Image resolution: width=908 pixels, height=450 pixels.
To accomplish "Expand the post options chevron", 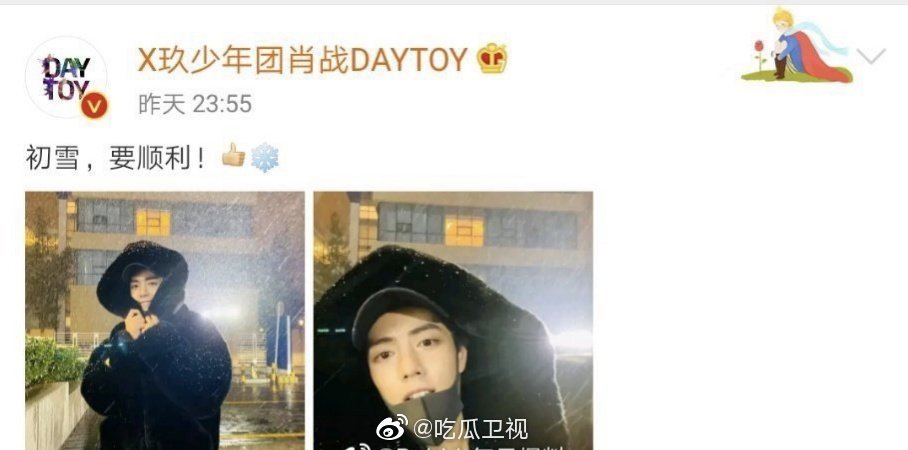I will (872, 56).
